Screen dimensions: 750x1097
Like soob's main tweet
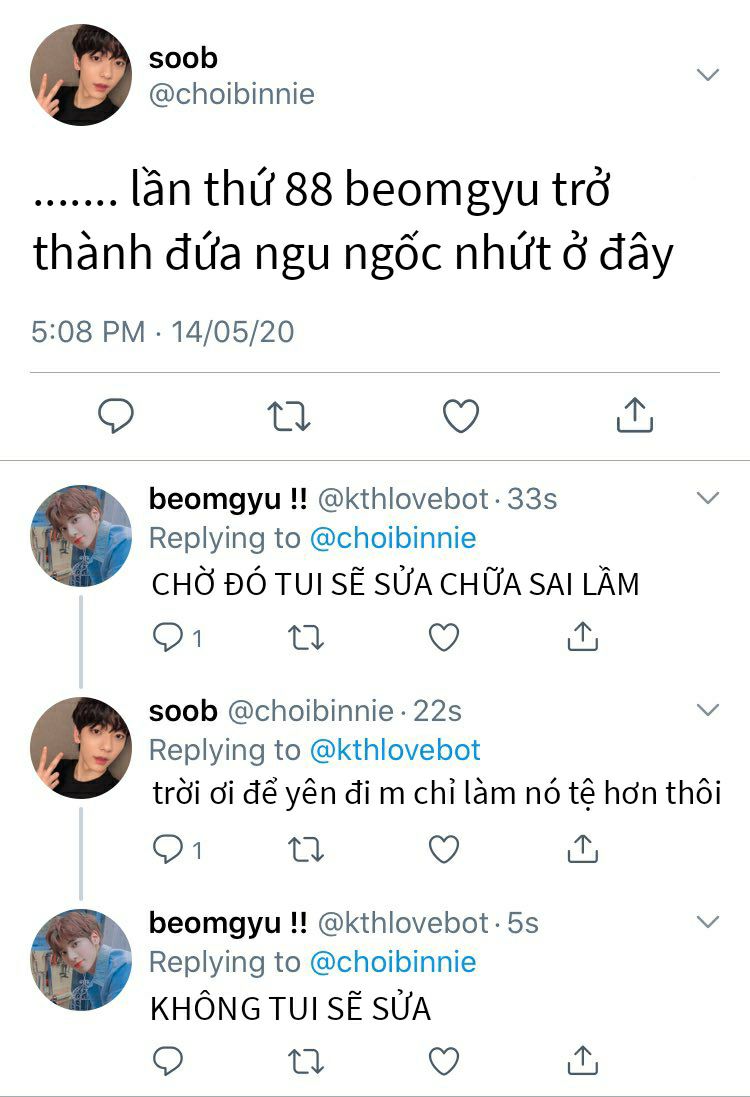coord(461,415)
